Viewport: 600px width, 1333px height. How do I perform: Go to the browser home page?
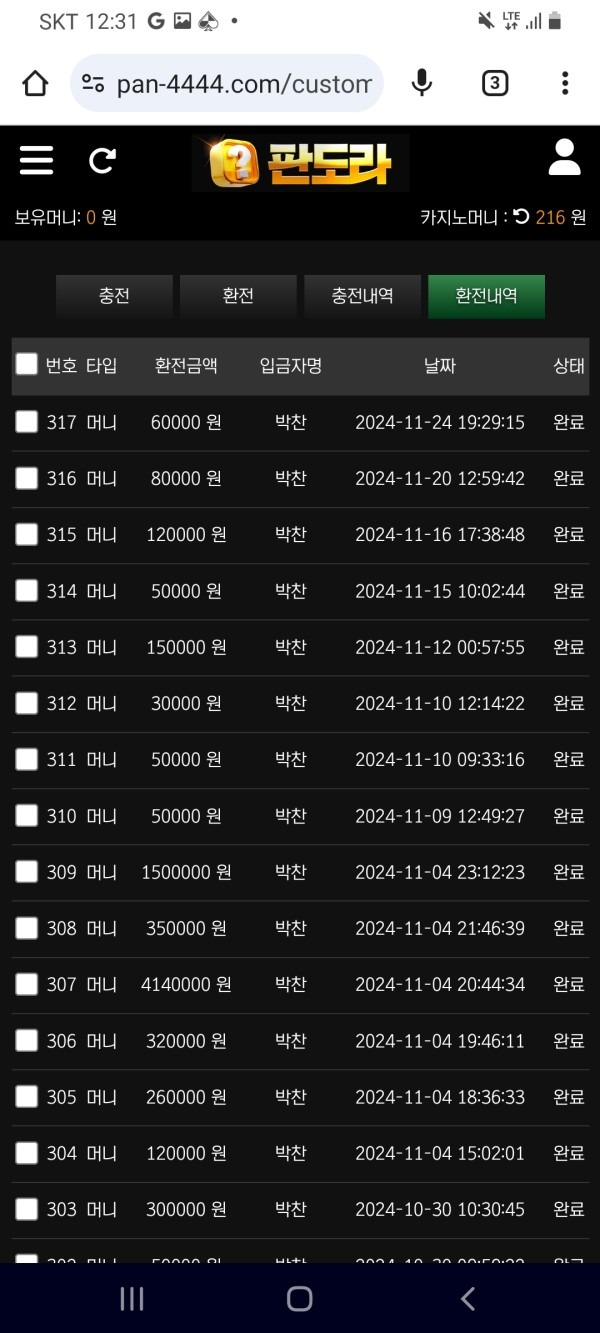tap(35, 84)
